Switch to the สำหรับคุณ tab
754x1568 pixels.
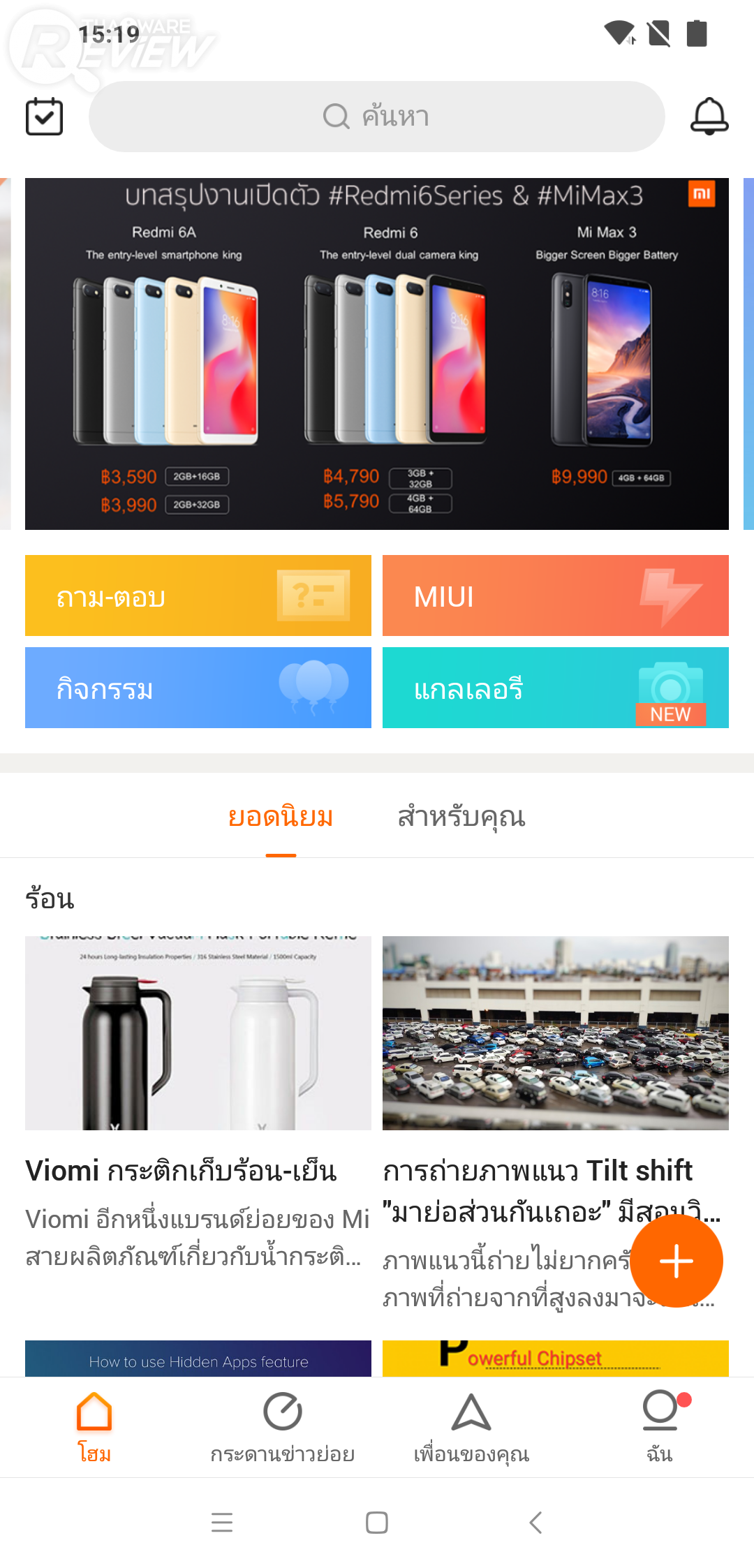point(461,817)
